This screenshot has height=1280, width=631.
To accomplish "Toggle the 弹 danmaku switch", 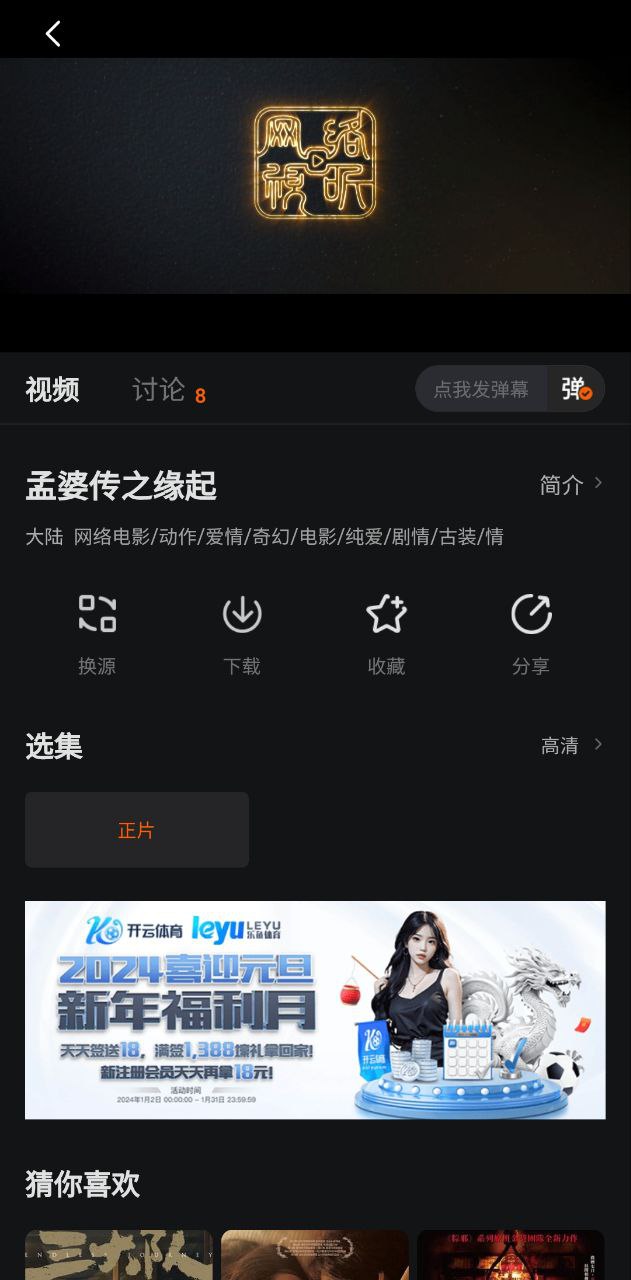I will click(x=576, y=389).
